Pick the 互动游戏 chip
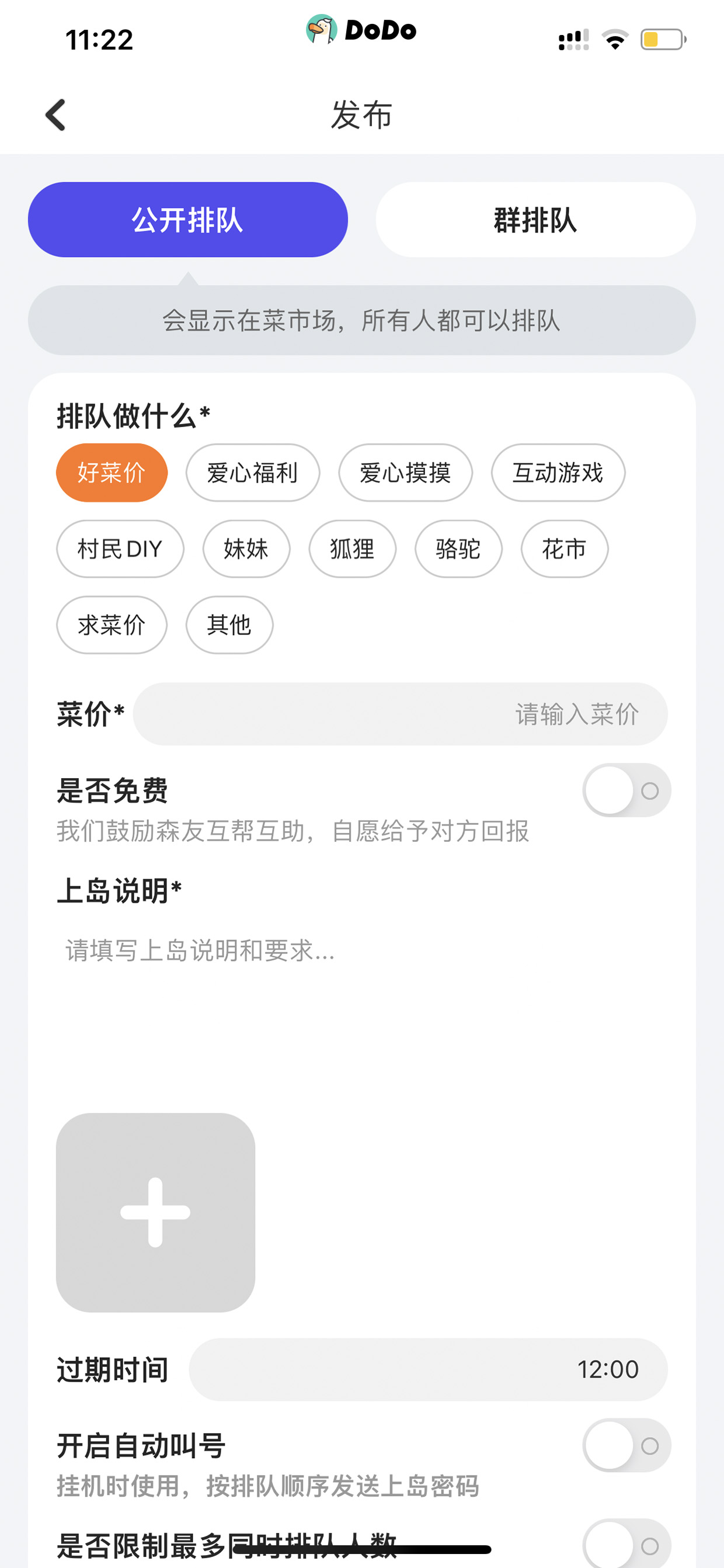 pyautogui.click(x=558, y=473)
